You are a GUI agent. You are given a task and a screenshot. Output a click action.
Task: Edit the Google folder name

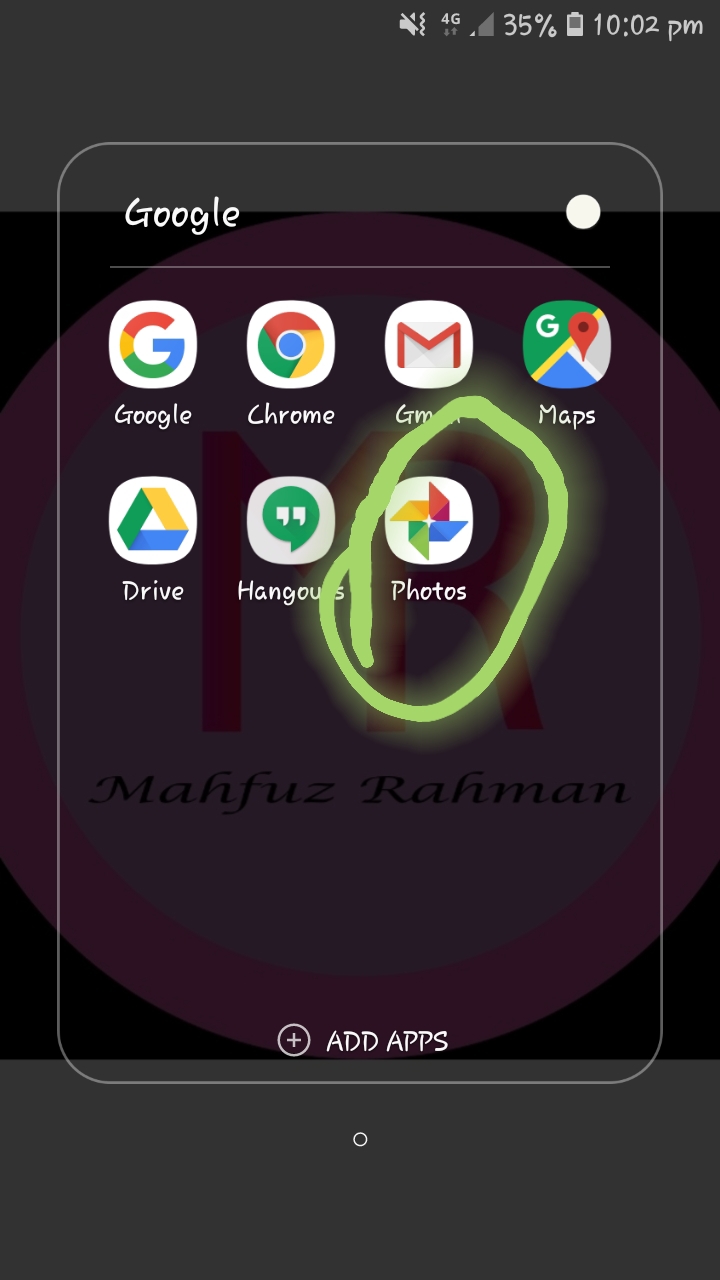pyautogui.click(x=182, y=214)
